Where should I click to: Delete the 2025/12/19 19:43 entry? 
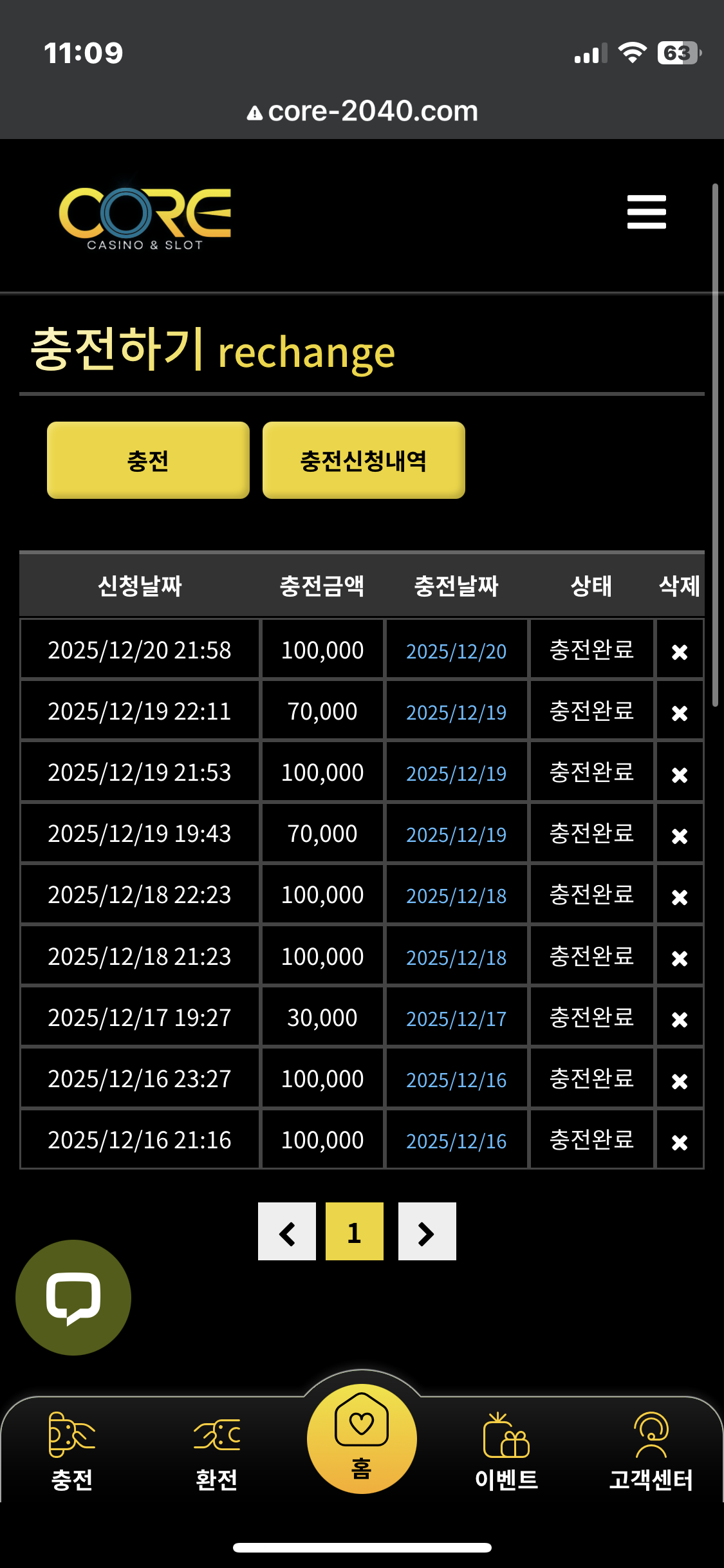coord(680,835)
